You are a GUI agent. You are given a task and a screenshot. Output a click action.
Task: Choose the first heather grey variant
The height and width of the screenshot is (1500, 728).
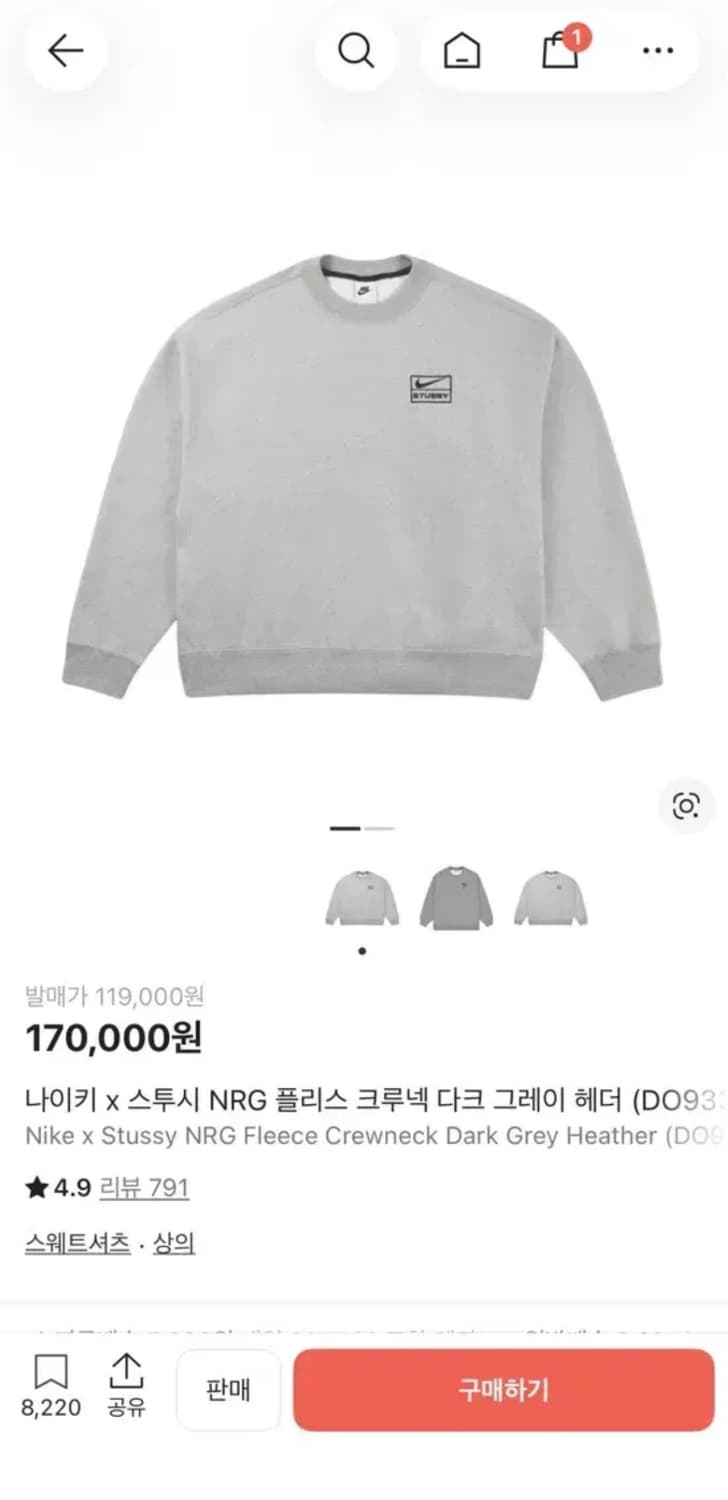click(362, 900)
